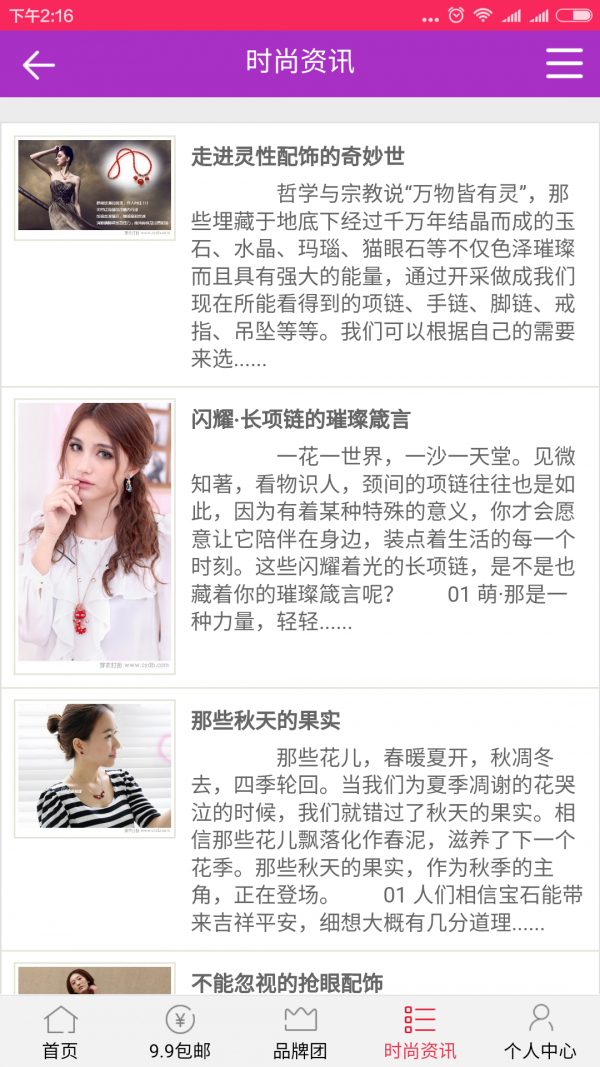The height and width of the screenshot is (1067, 600).
Task: Open article 走进灵性配饰的奇妙世
Action: click(x=298, y=157)
